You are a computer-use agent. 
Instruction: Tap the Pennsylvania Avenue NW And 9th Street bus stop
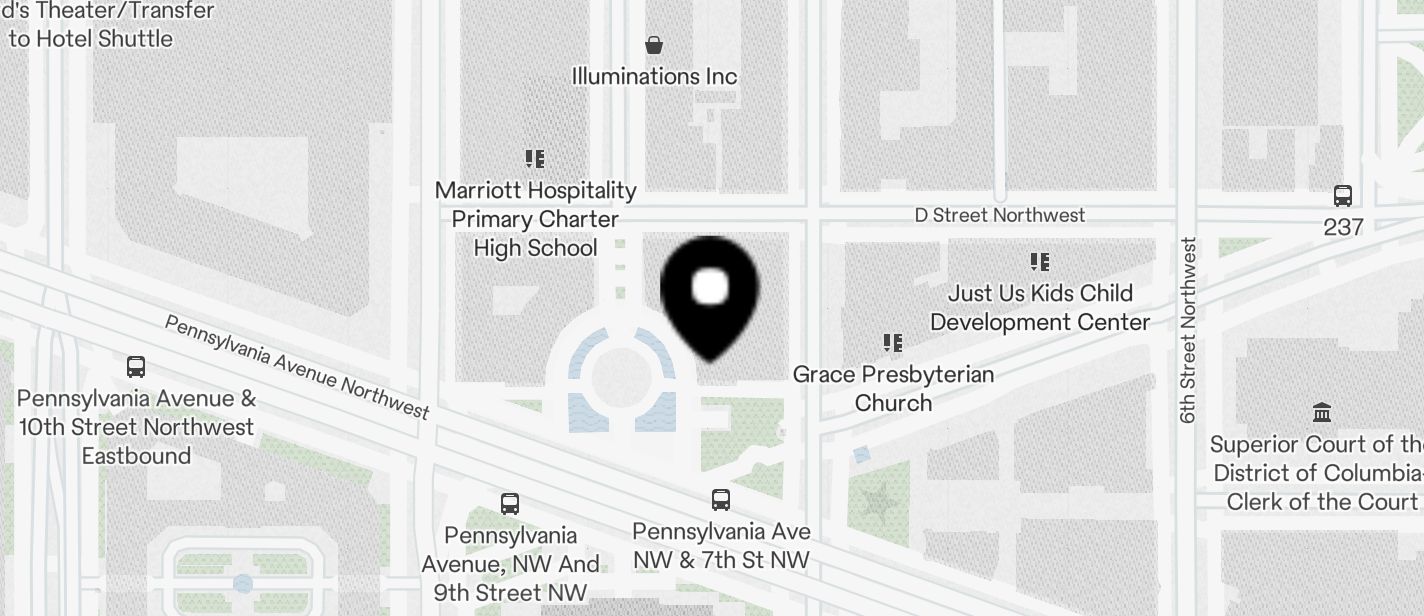(x=510, y=504)
